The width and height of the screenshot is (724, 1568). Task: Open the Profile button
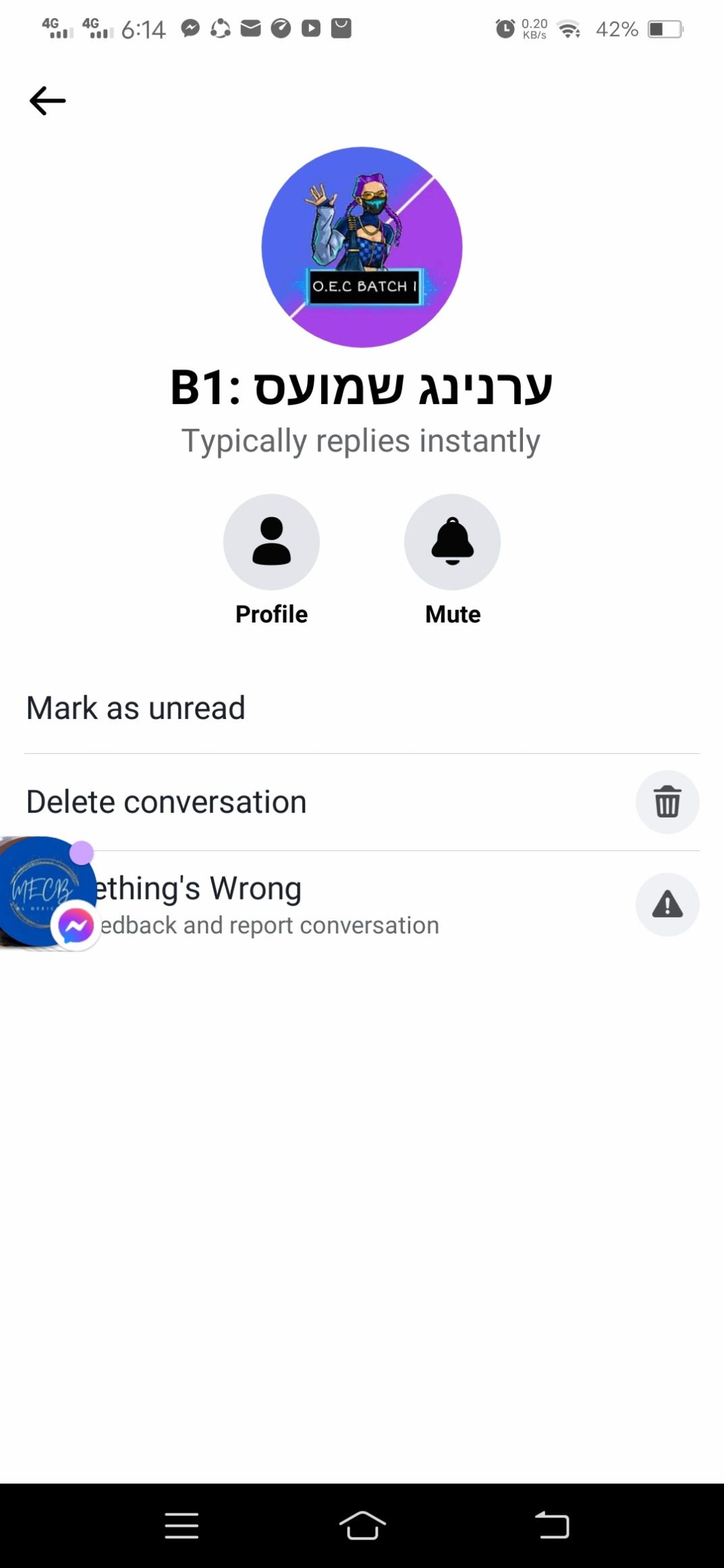(x=271, y=542)
